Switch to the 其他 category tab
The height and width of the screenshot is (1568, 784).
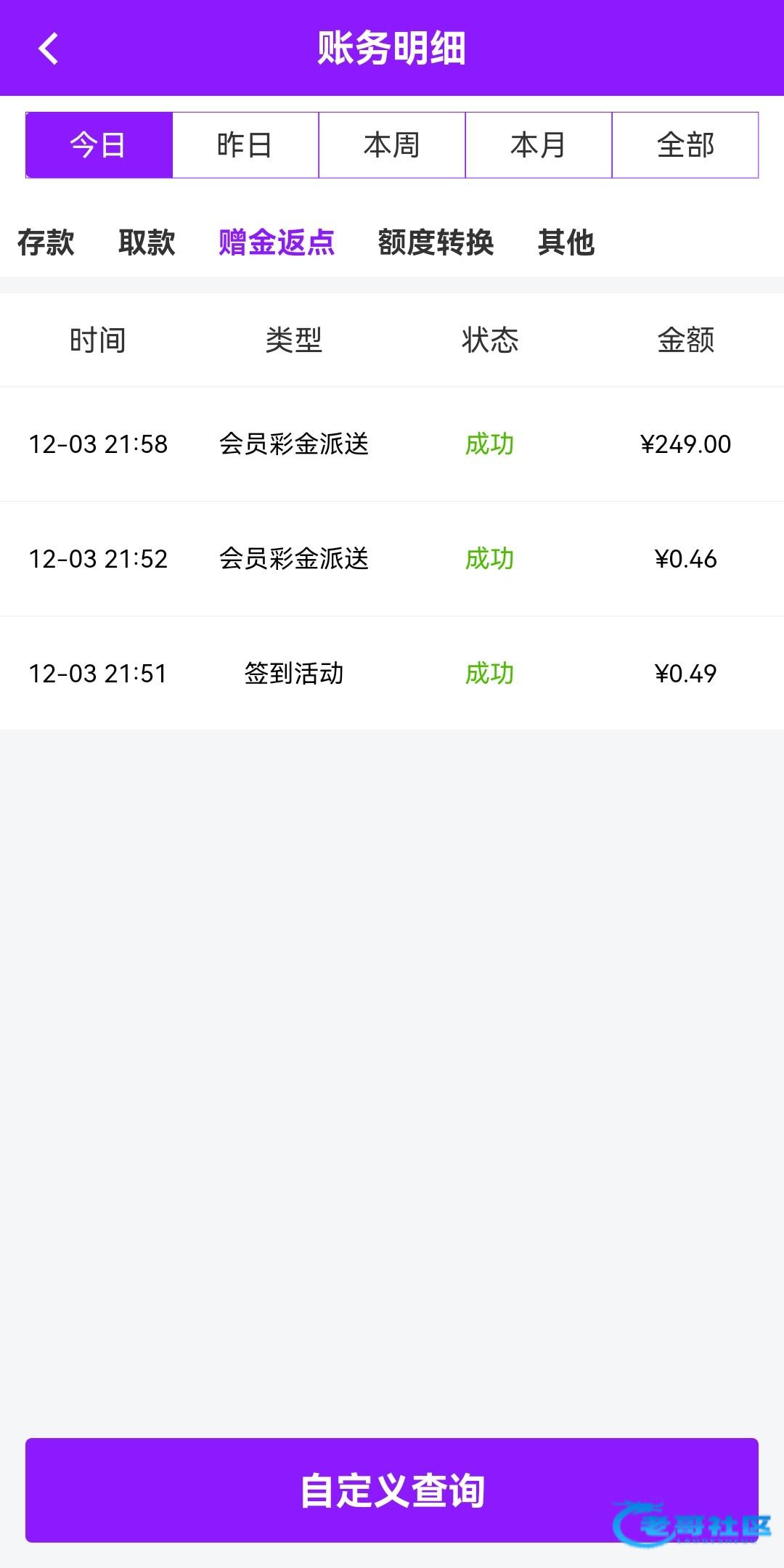566,242
